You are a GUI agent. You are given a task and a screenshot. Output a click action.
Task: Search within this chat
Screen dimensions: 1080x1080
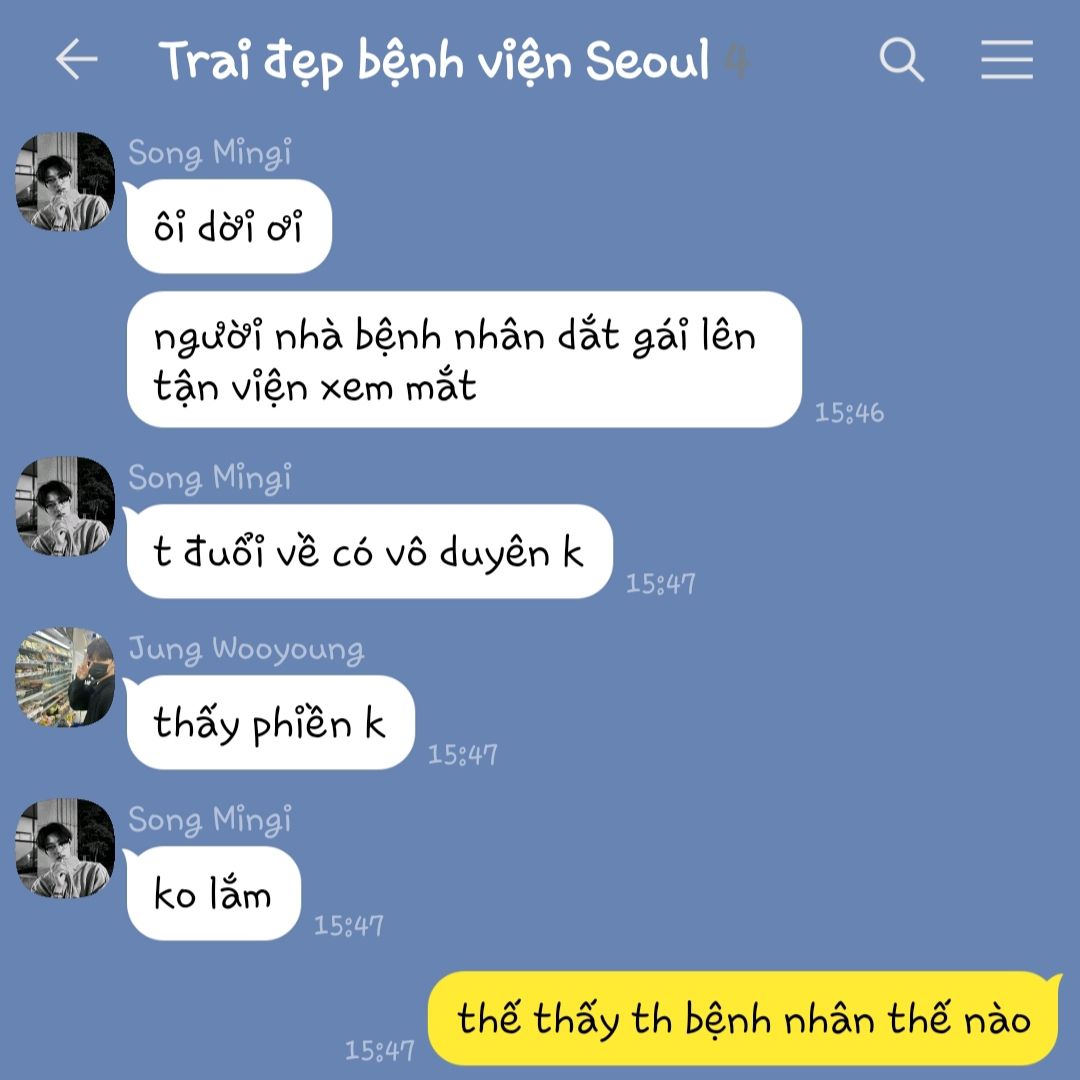pyautogui.click(x=901, y=60)
